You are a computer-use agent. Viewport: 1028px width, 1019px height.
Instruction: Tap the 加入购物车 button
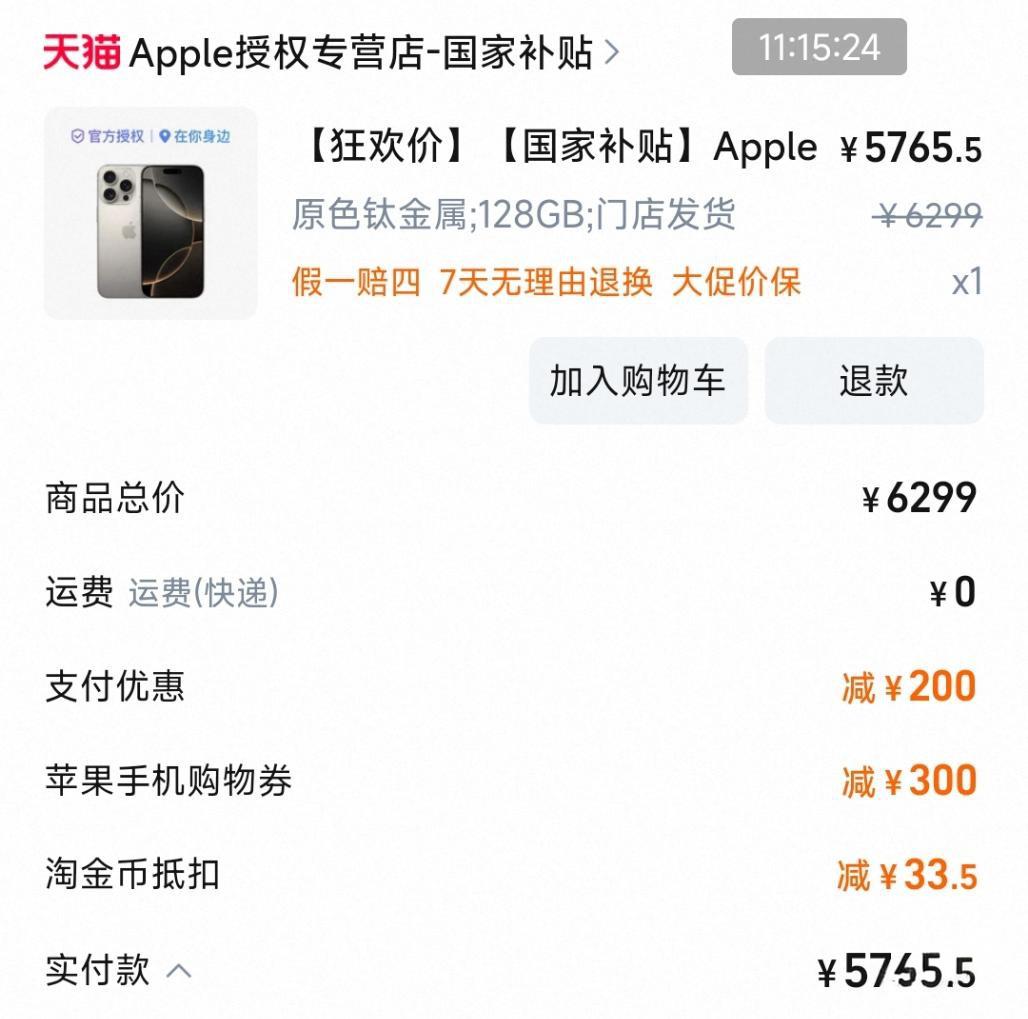click(x=638, y=381)
